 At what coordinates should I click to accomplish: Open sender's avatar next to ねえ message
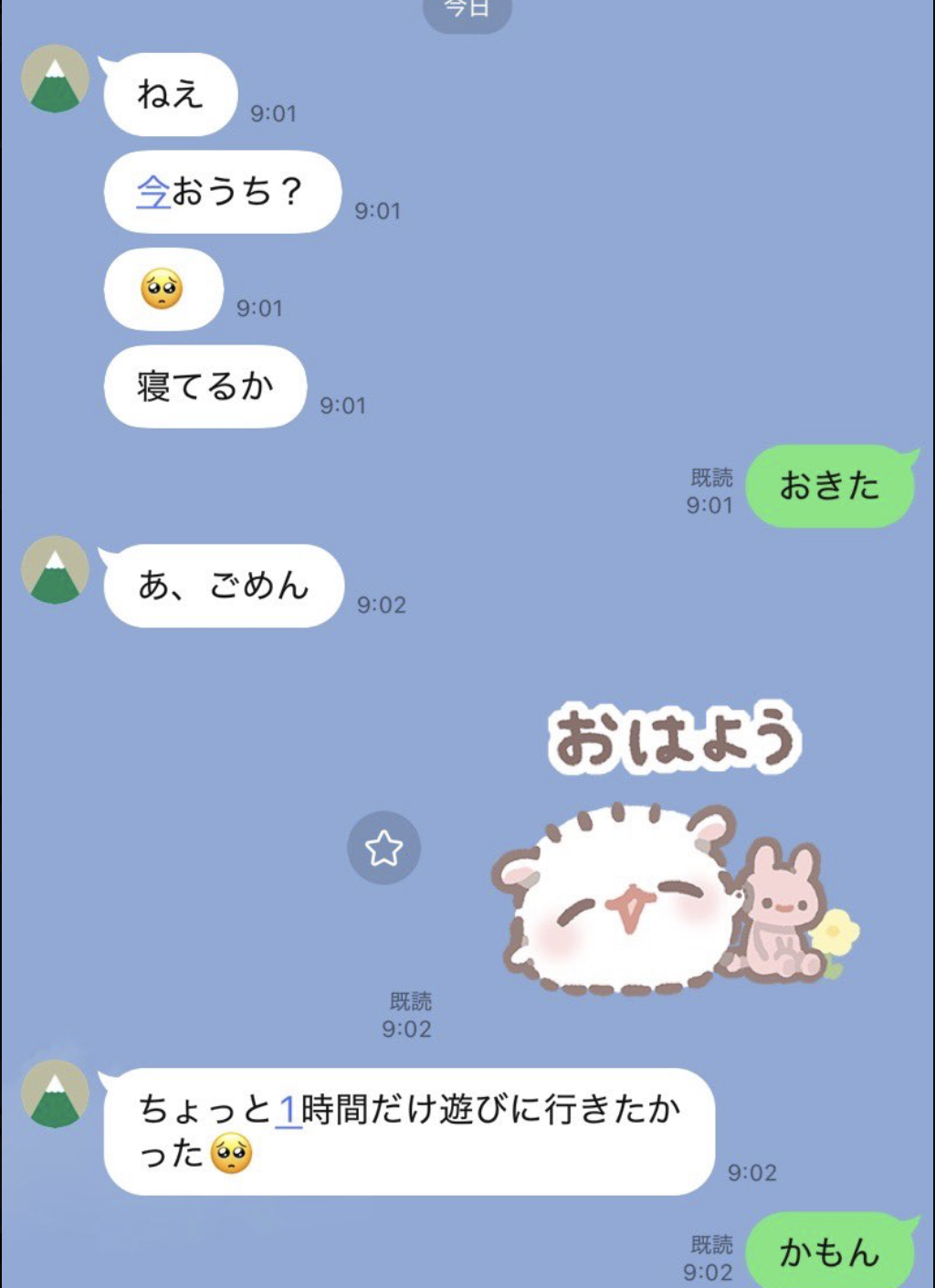pos(55,79)
